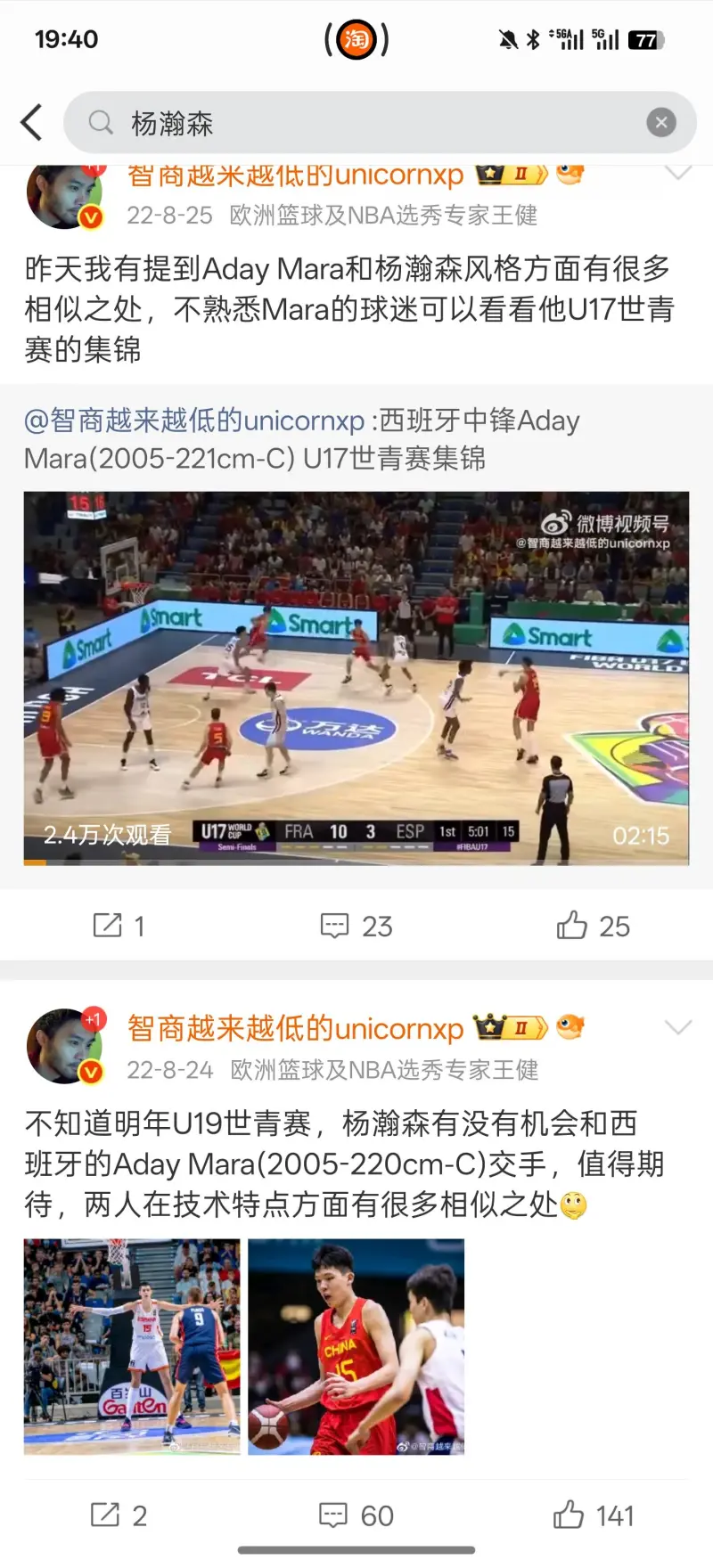Viewport: 713px width, 1568px height.
Task: Open the @智商越来越低的unicornxp mention link
Action: pyautogui.click(x=194, y=421)
